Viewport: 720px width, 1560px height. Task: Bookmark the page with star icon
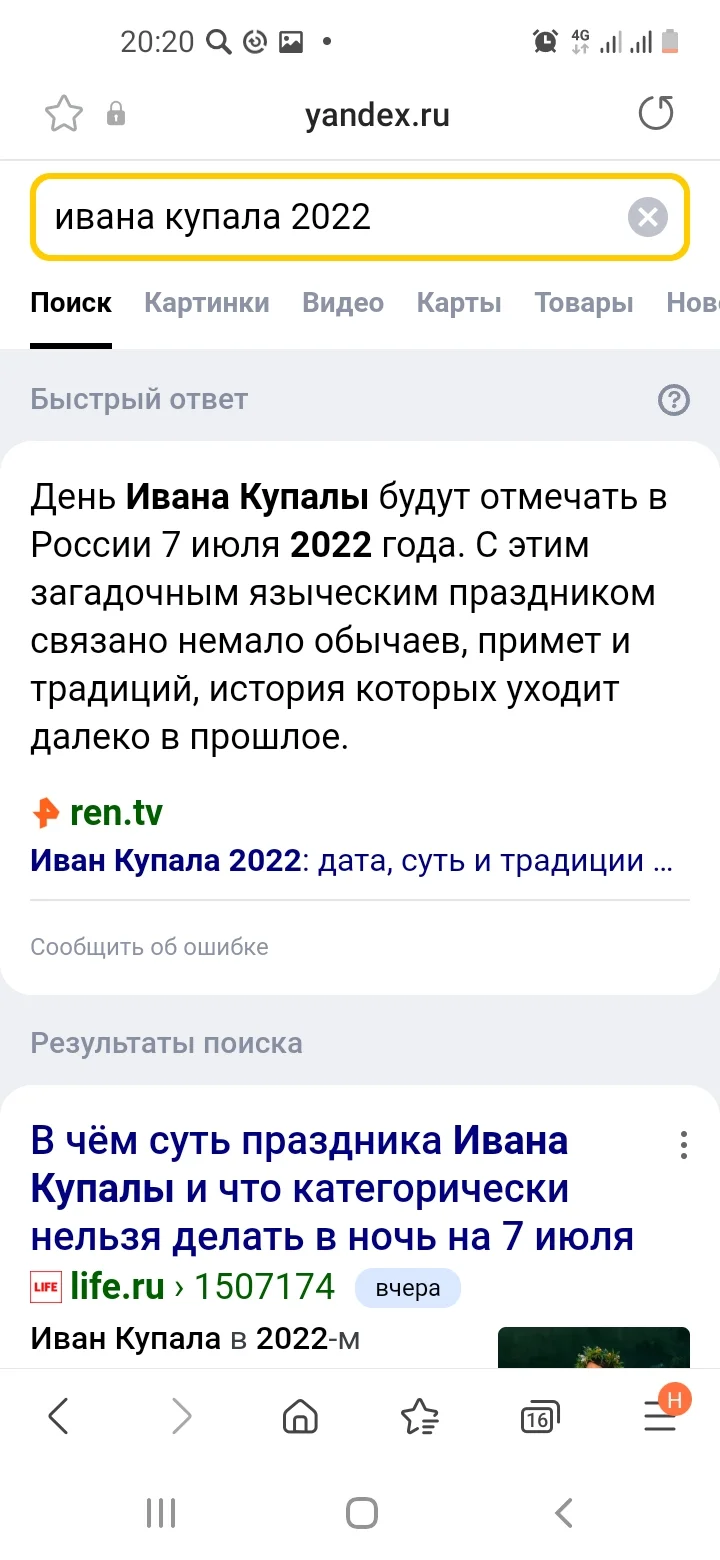[63, 113]
